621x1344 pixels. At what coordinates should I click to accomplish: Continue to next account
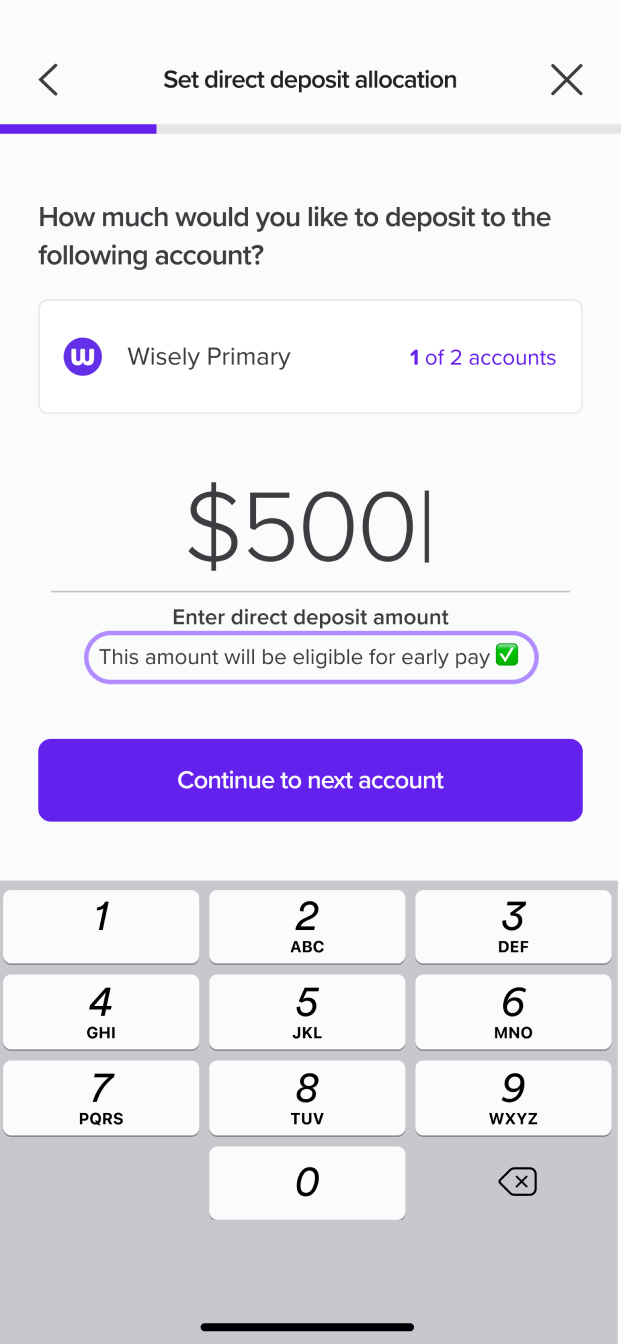click(x=310, y=780)
